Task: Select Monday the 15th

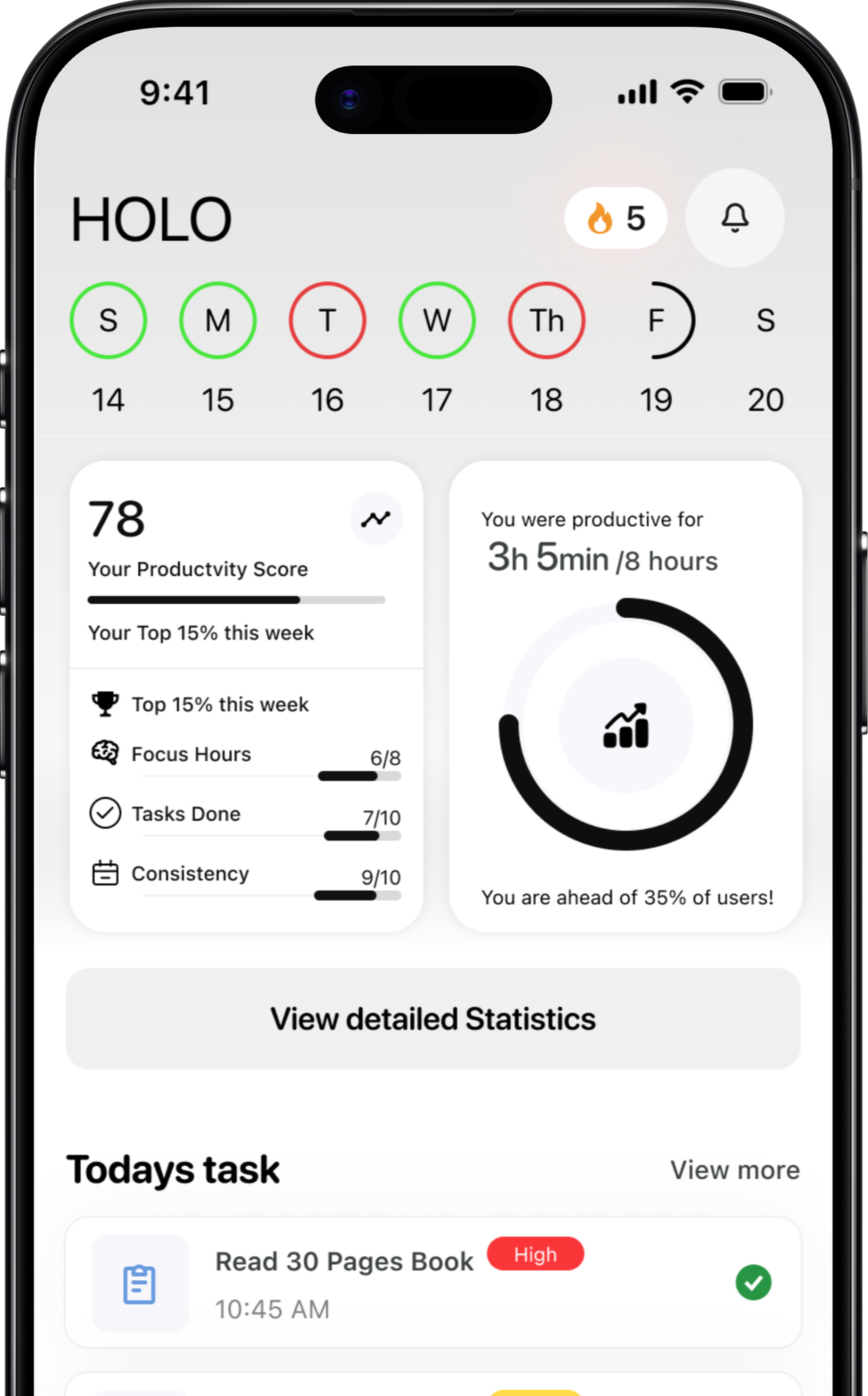Action: pyautogui.click(x=218, y=320)
